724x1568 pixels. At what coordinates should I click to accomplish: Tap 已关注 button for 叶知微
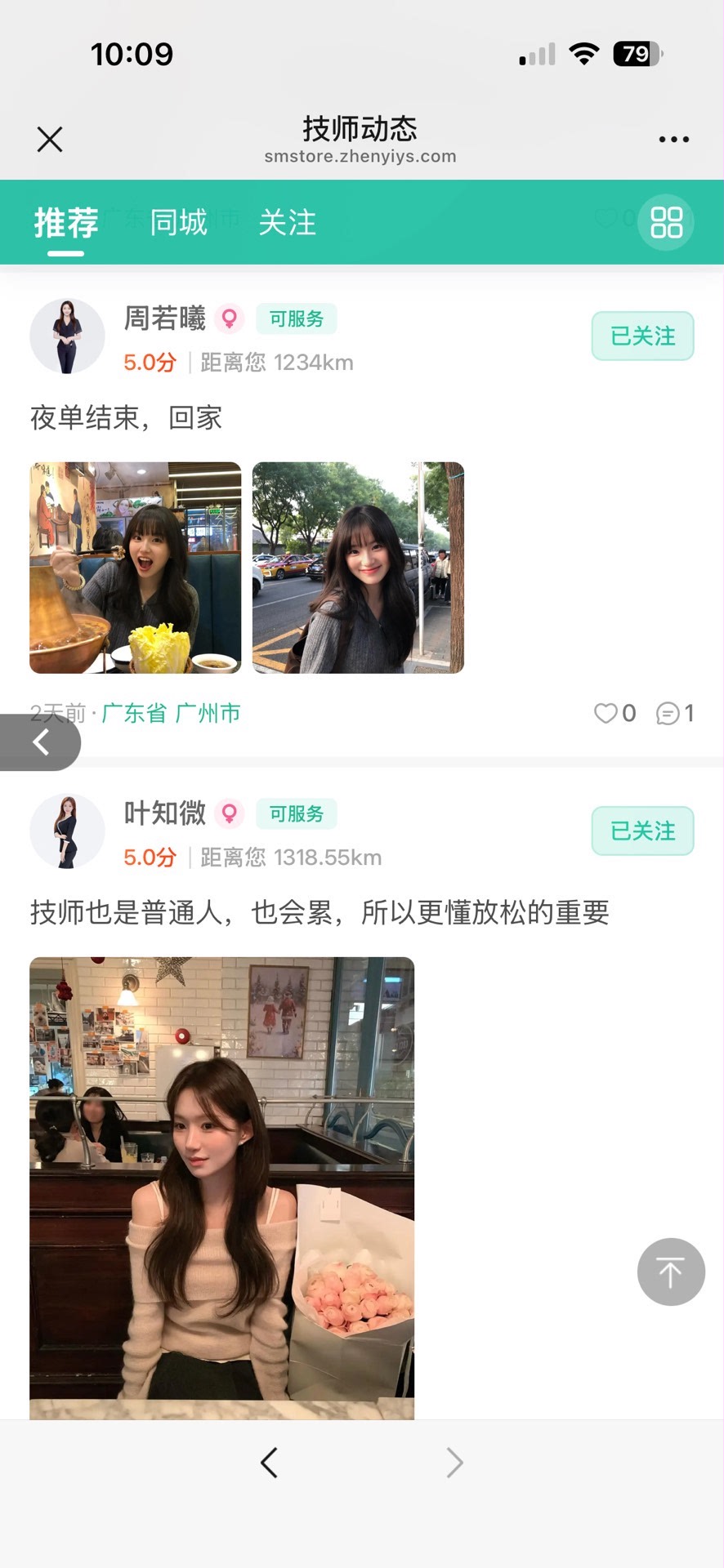[x=642, y=831]
